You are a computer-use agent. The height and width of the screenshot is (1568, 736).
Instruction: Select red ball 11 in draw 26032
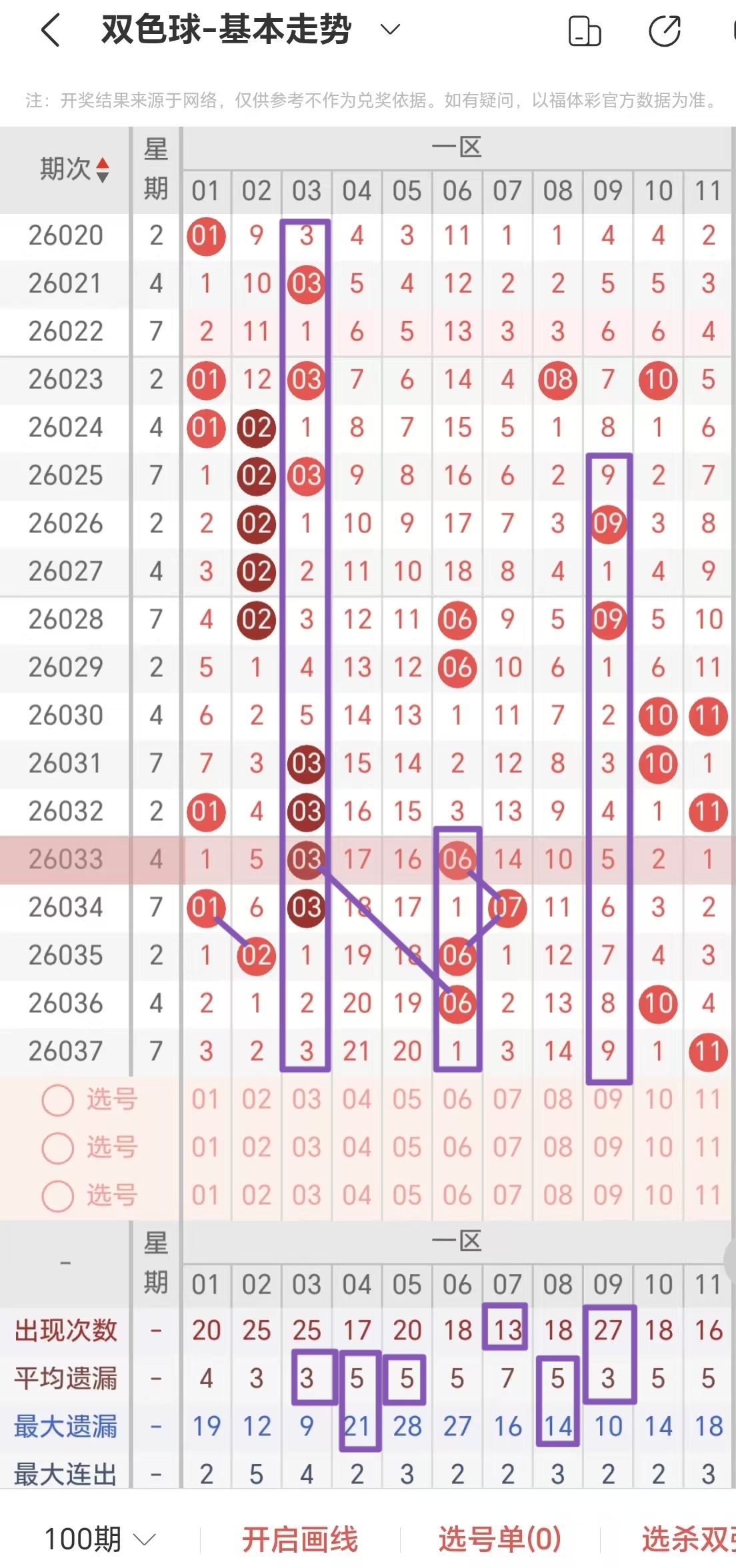click(708, 810)
